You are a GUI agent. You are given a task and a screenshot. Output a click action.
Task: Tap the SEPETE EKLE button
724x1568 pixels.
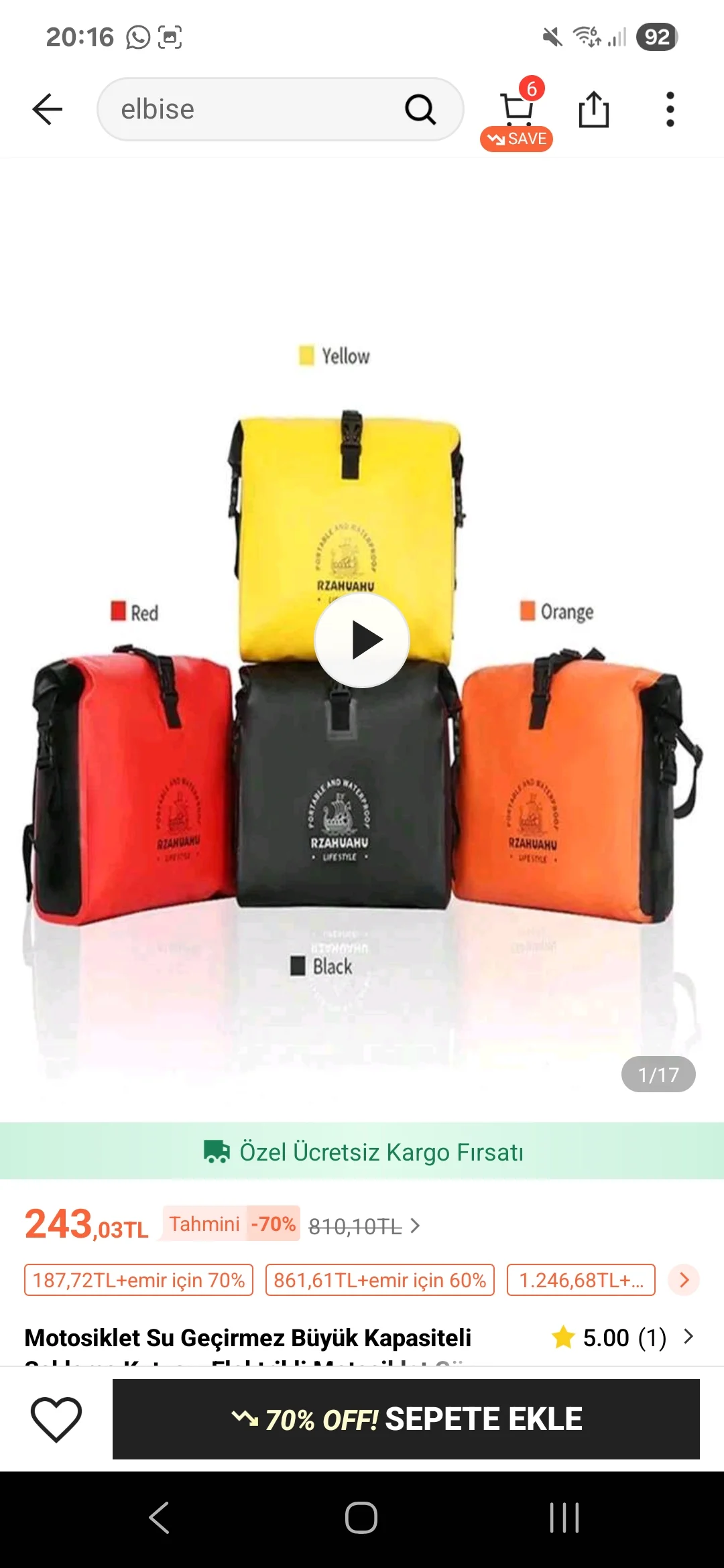(x=406, y=1419)
